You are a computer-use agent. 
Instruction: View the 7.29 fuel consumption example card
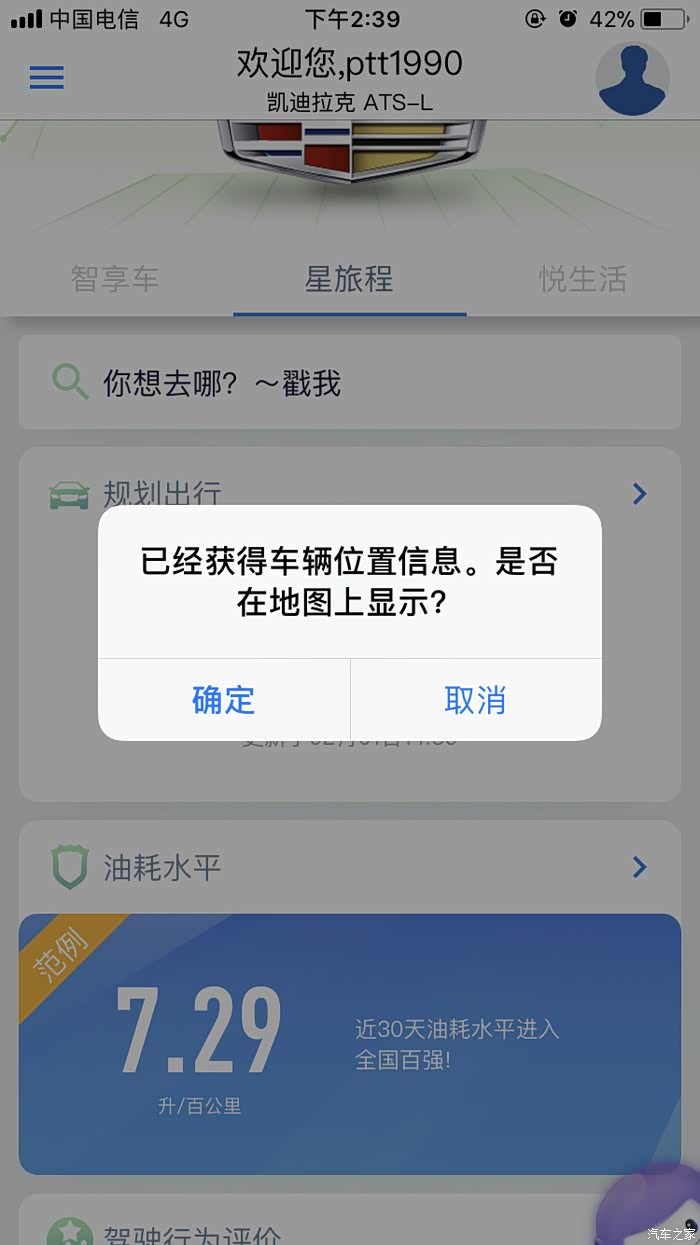(349, 1043)
